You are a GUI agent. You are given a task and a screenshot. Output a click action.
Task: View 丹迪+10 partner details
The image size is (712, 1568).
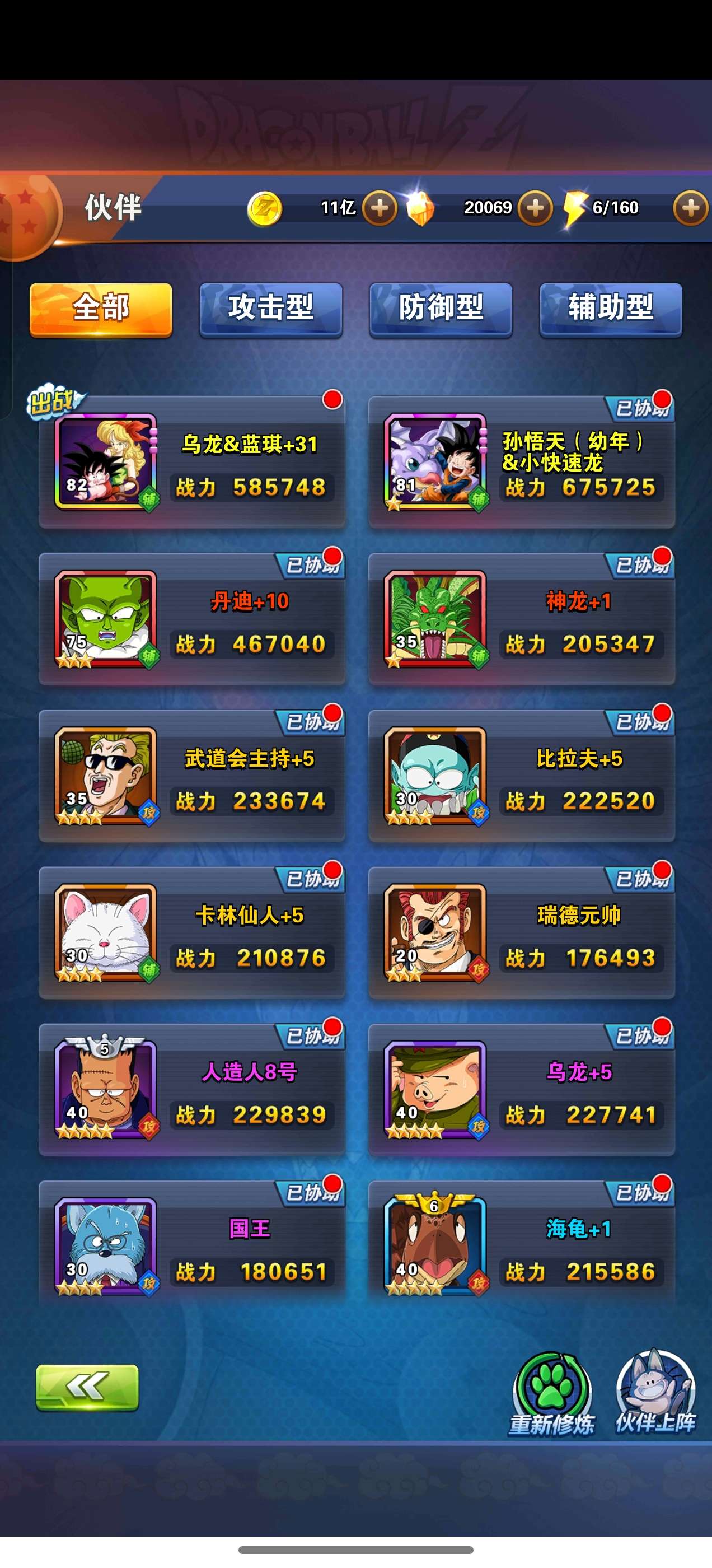pos(193,620)
